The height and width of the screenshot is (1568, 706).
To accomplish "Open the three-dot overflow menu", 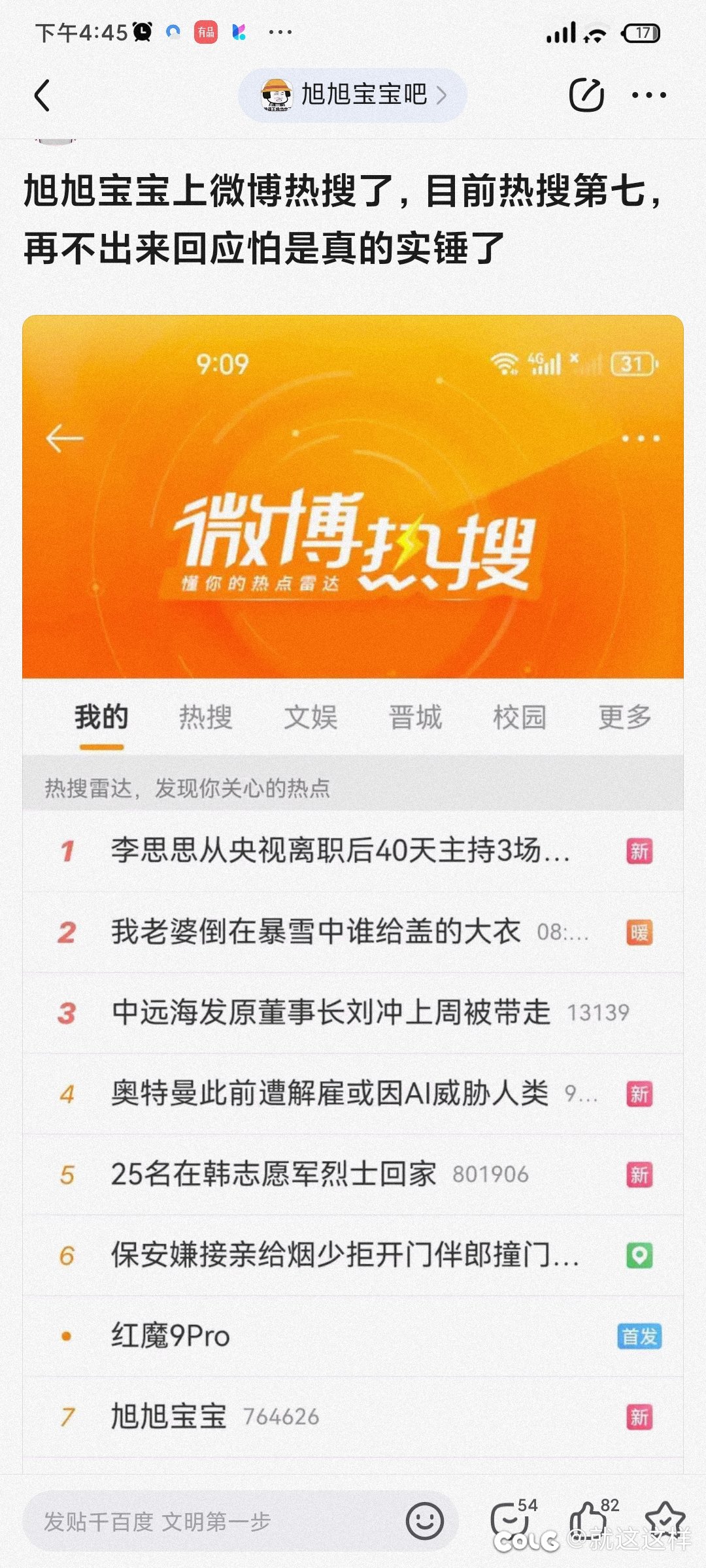I will (649, 95).
